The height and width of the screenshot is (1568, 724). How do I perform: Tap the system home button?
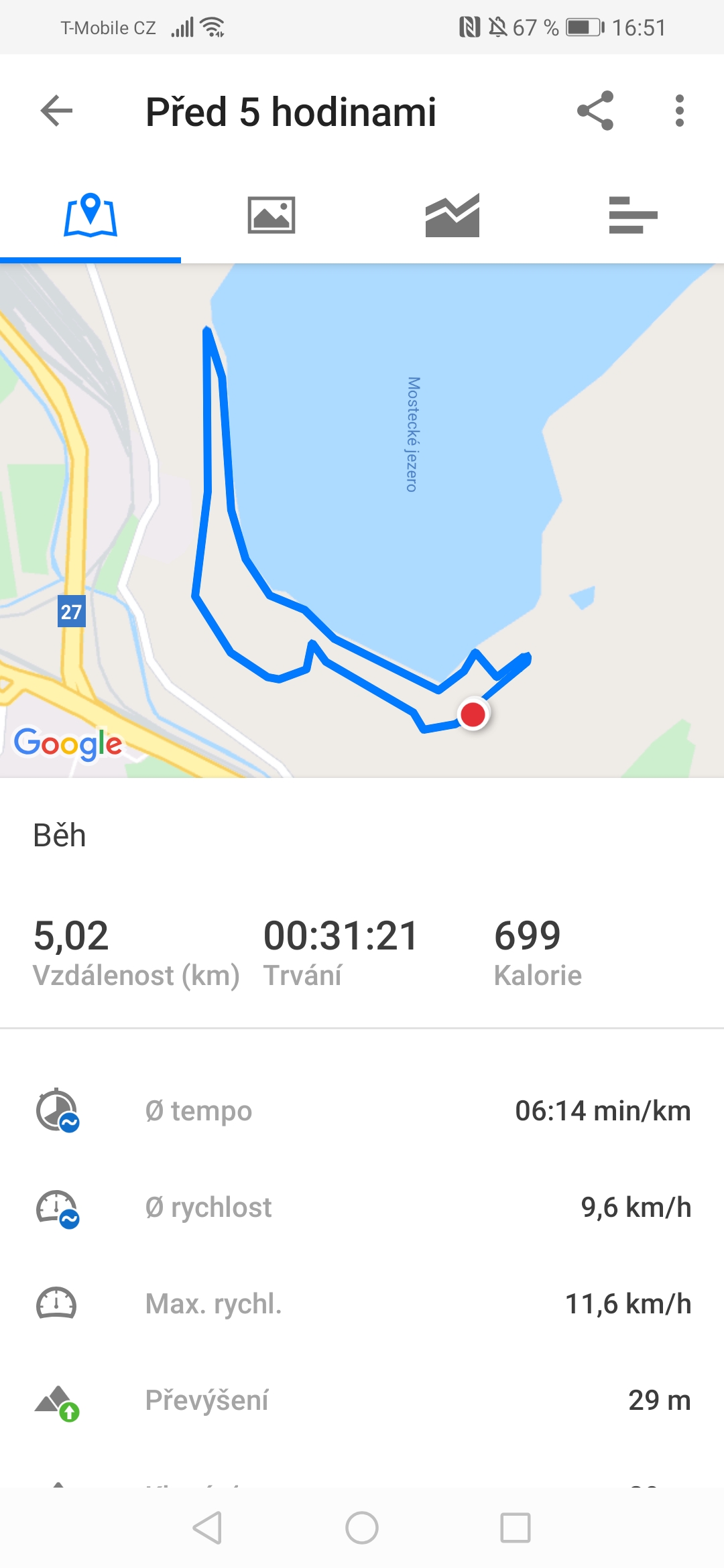(x=362, y=1528)
